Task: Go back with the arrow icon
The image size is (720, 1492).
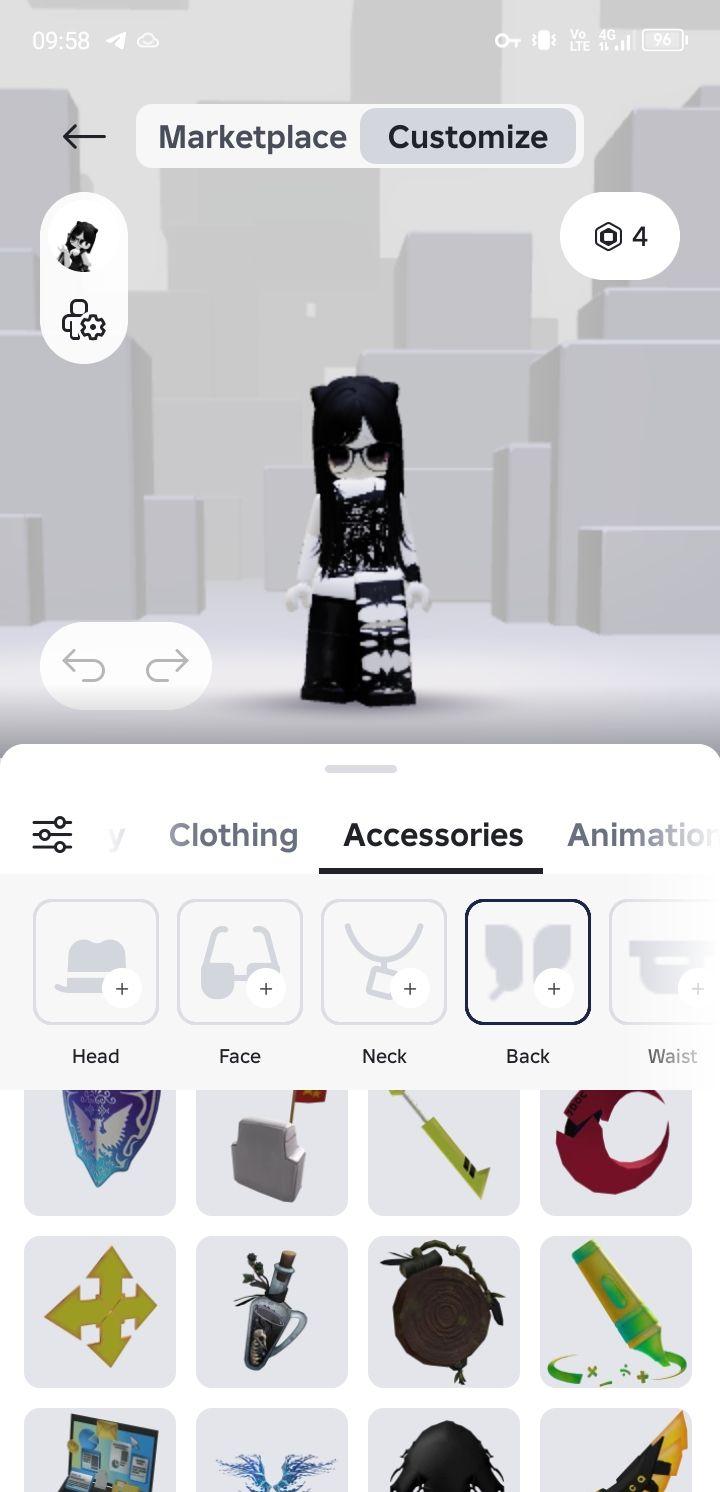Action: point(84,137)
